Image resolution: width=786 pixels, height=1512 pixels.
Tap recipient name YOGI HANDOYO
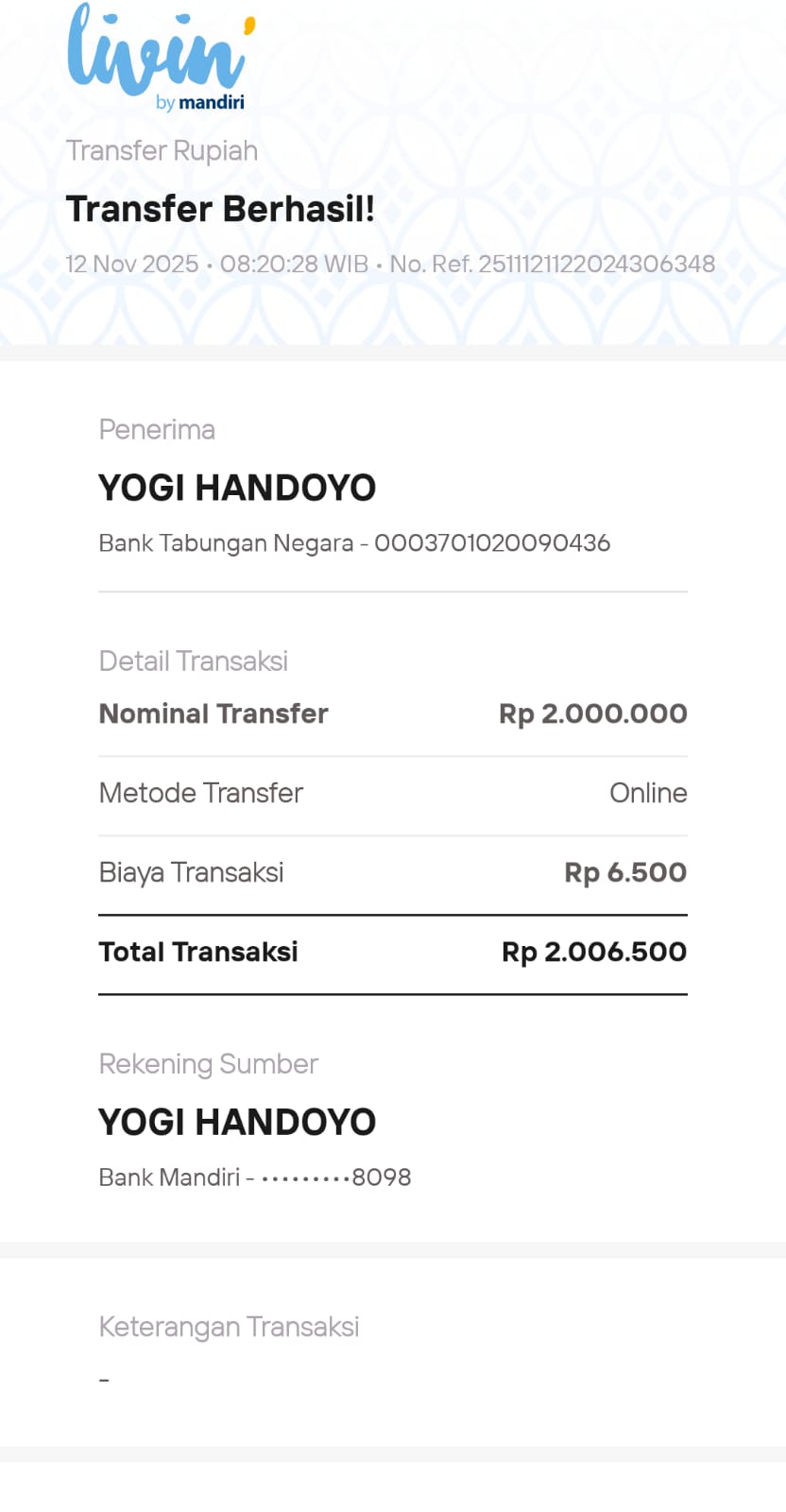pos(237,488)
